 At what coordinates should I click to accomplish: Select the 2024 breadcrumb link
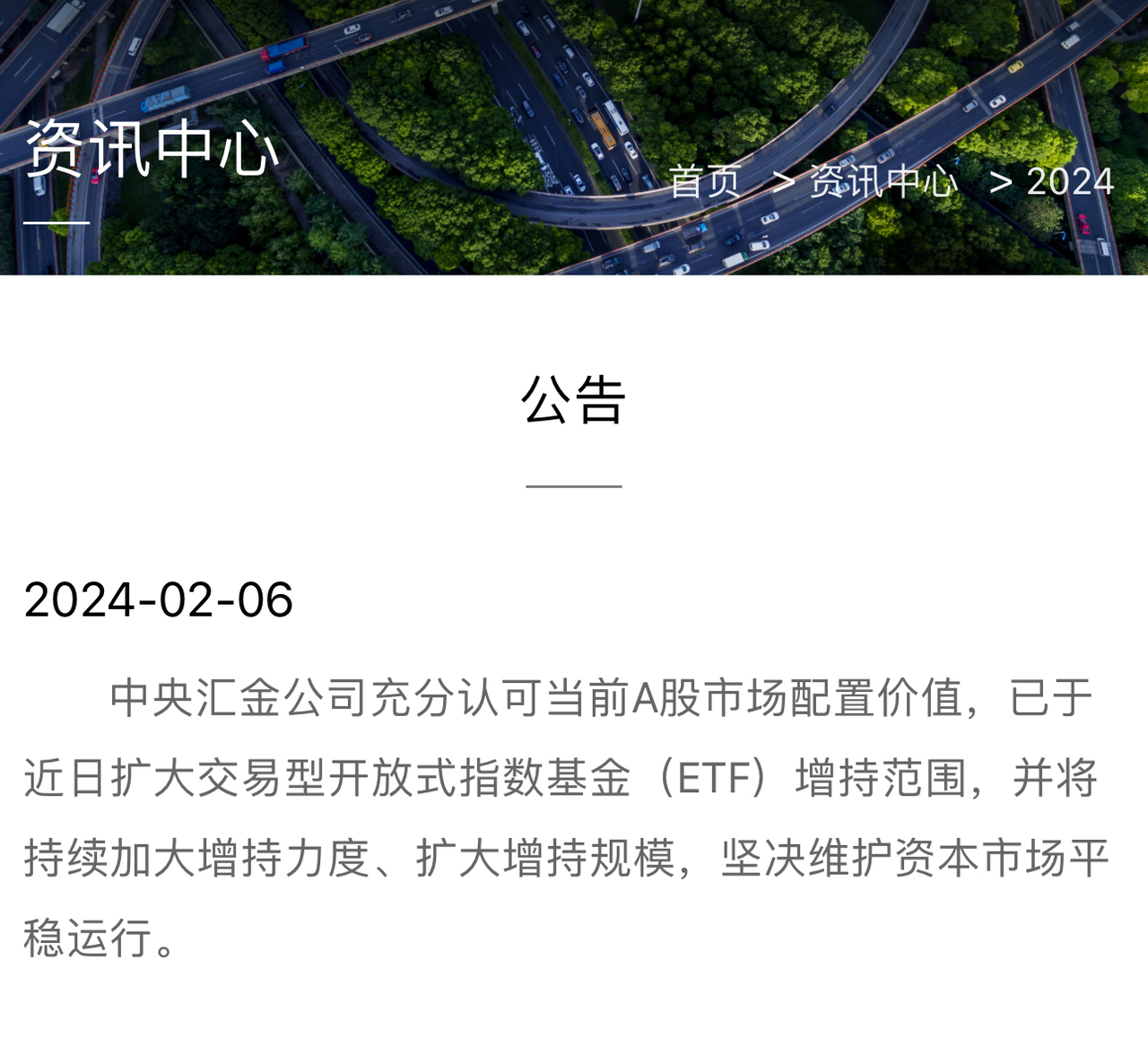pos(1070,182)
